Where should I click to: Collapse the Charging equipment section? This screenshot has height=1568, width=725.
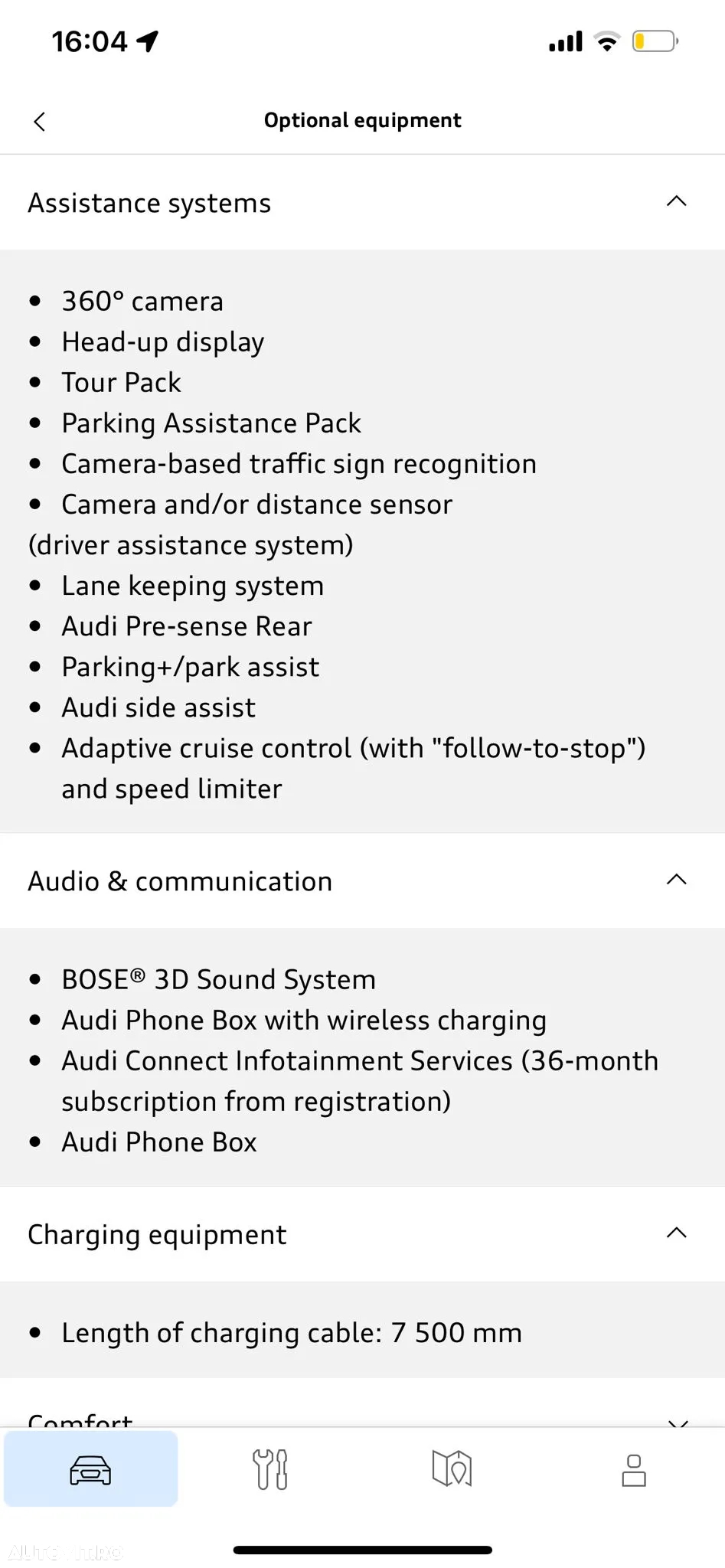676,1233
